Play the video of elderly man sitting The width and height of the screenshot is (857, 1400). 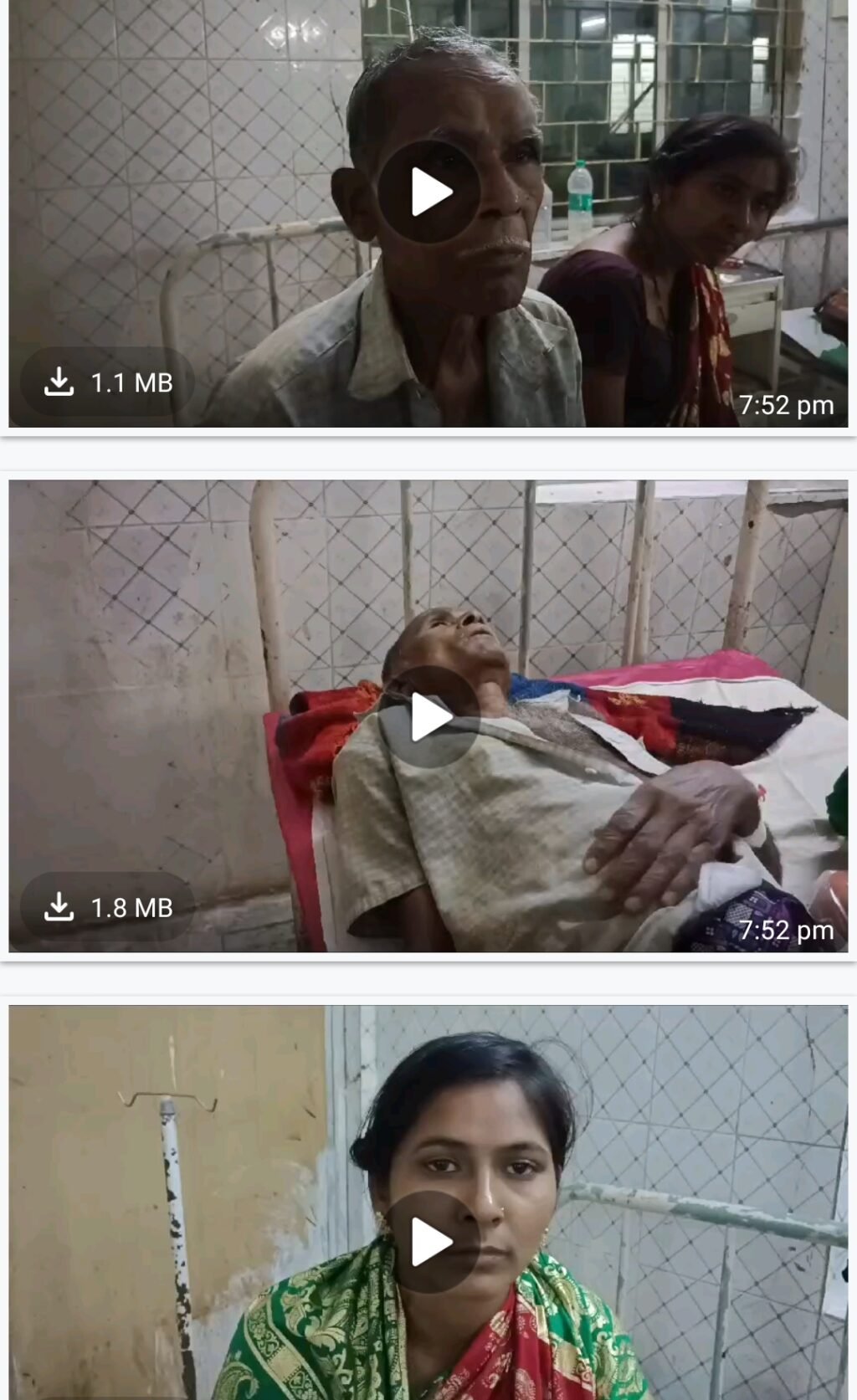[428, 192]
